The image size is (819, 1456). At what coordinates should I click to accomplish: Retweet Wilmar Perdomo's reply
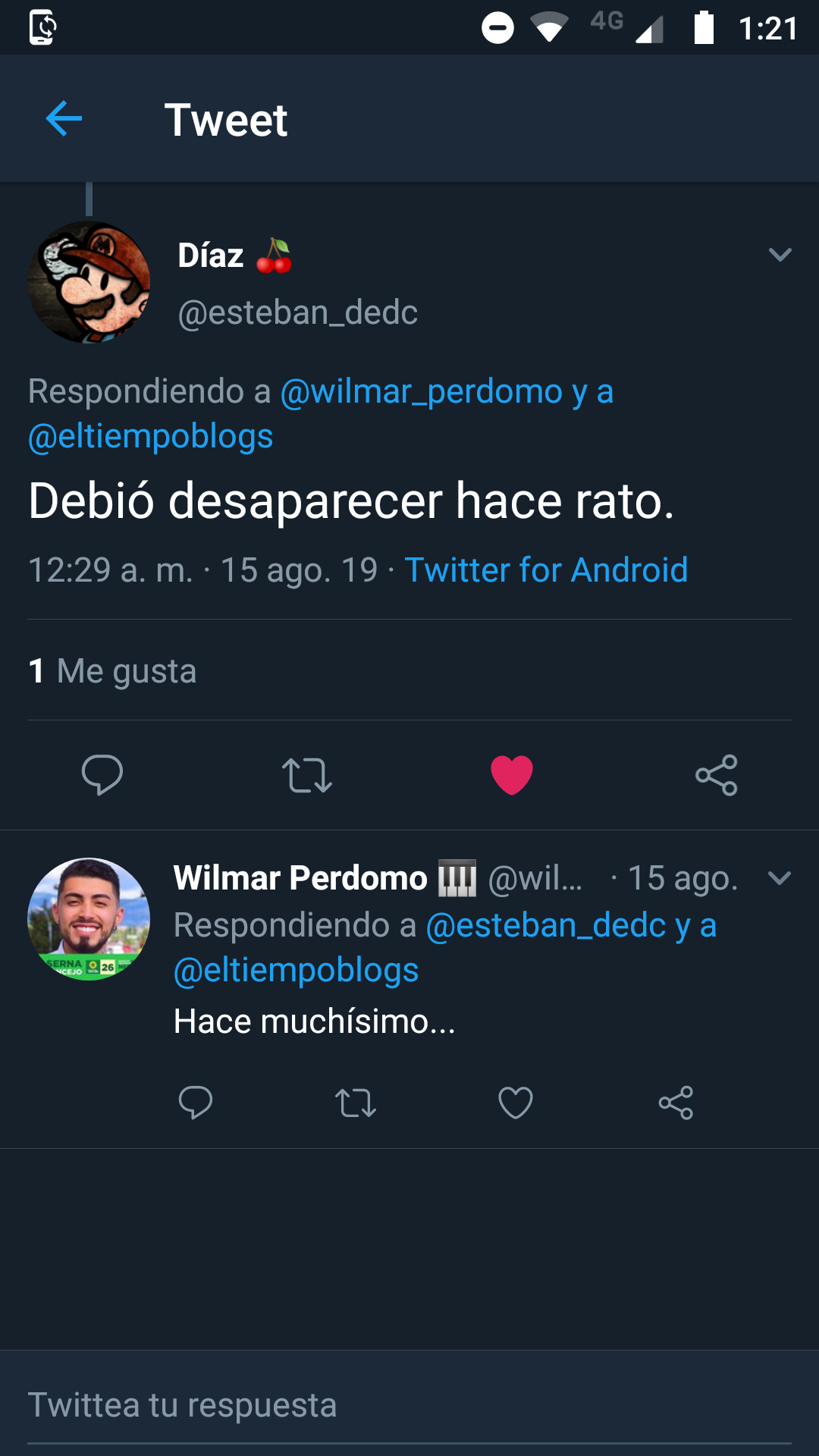click(356, 1103)
